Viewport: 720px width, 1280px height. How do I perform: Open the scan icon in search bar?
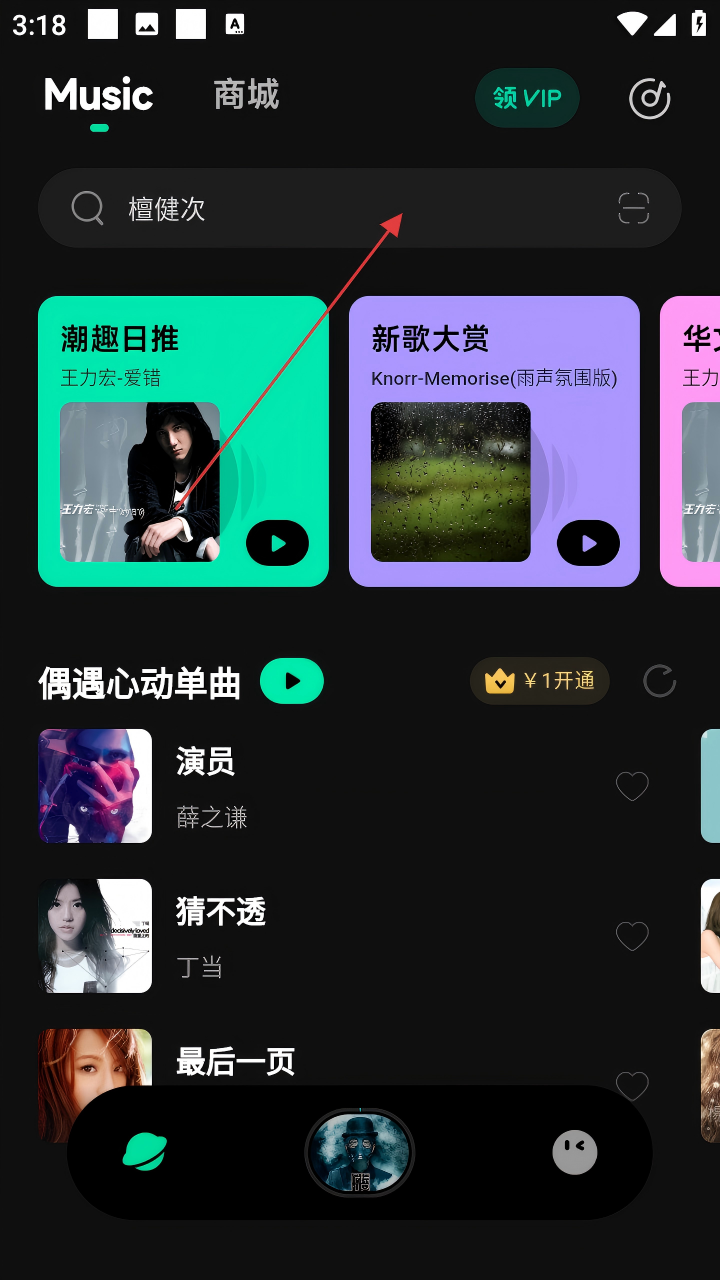634,208
